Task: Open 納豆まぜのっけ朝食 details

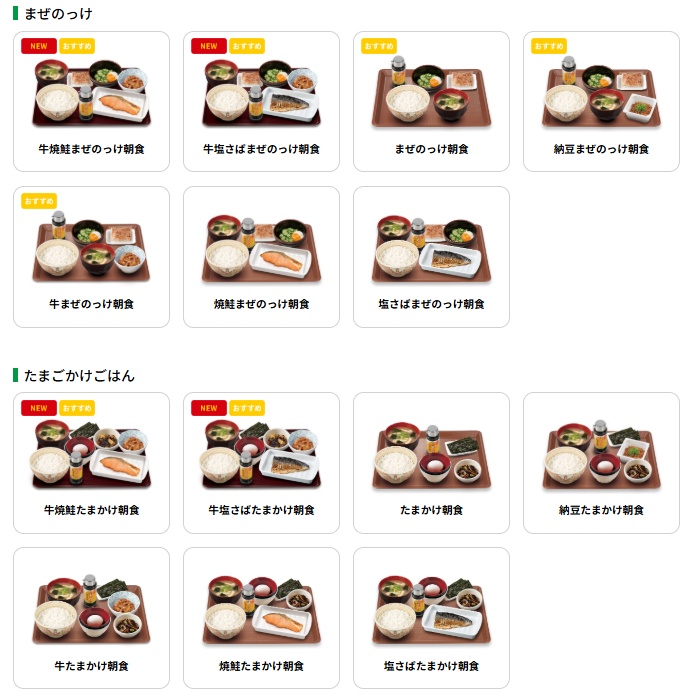Action: click(x=601, y=102)
